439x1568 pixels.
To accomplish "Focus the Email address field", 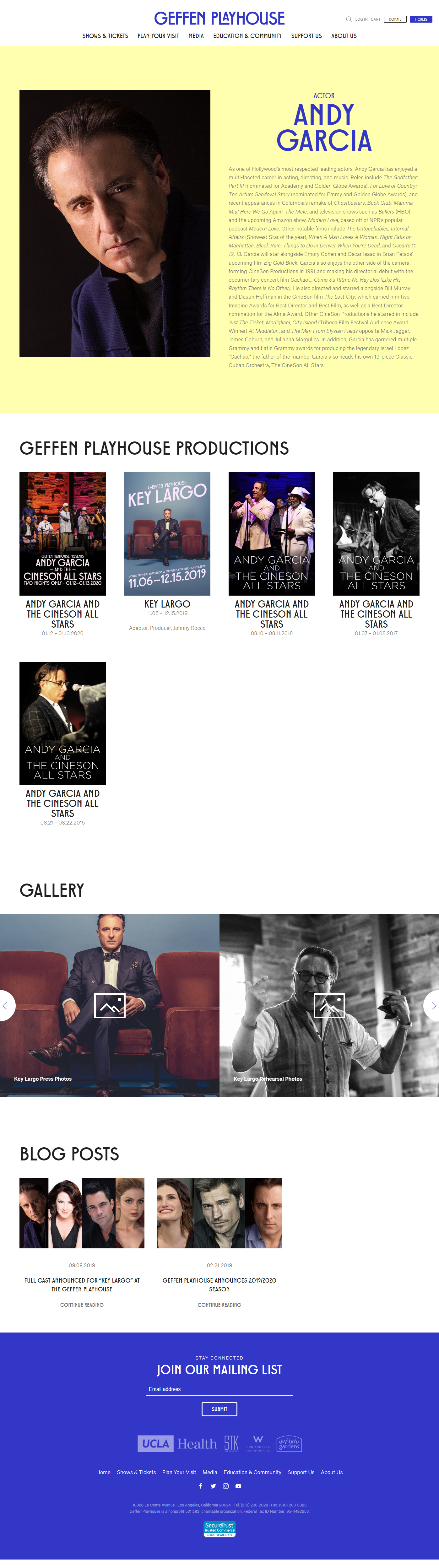I will tap(219, 1389).
